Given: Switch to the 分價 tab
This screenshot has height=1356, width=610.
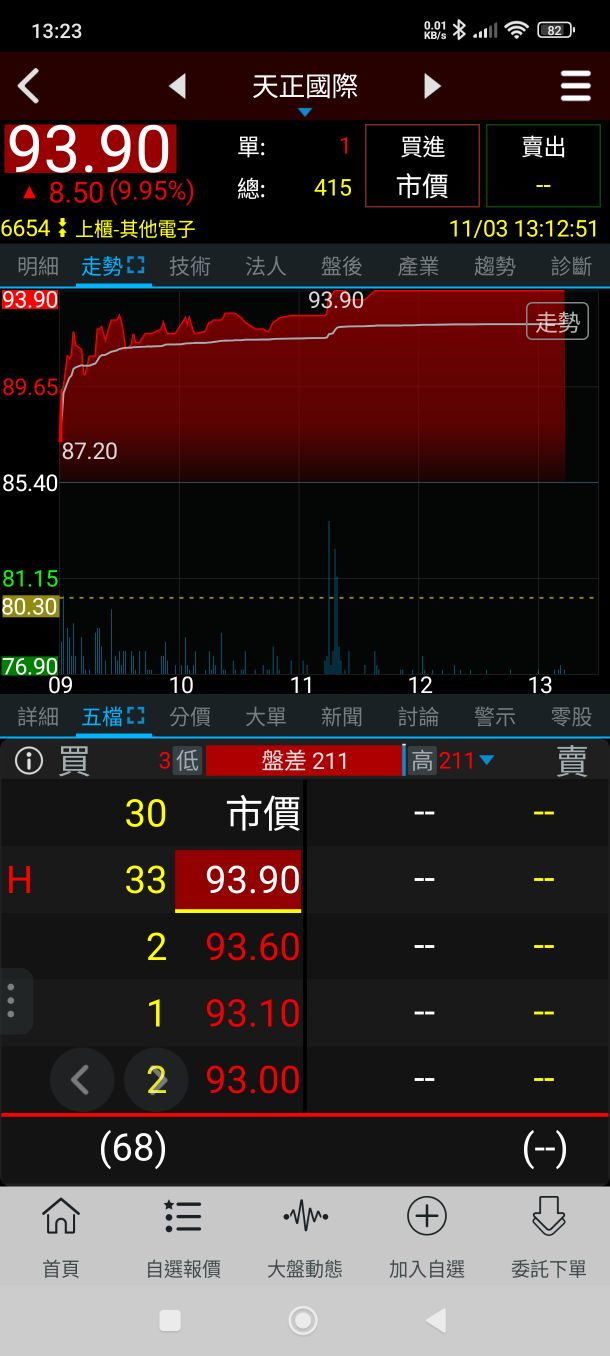Looking at the screenshot, I should (190, 717).
